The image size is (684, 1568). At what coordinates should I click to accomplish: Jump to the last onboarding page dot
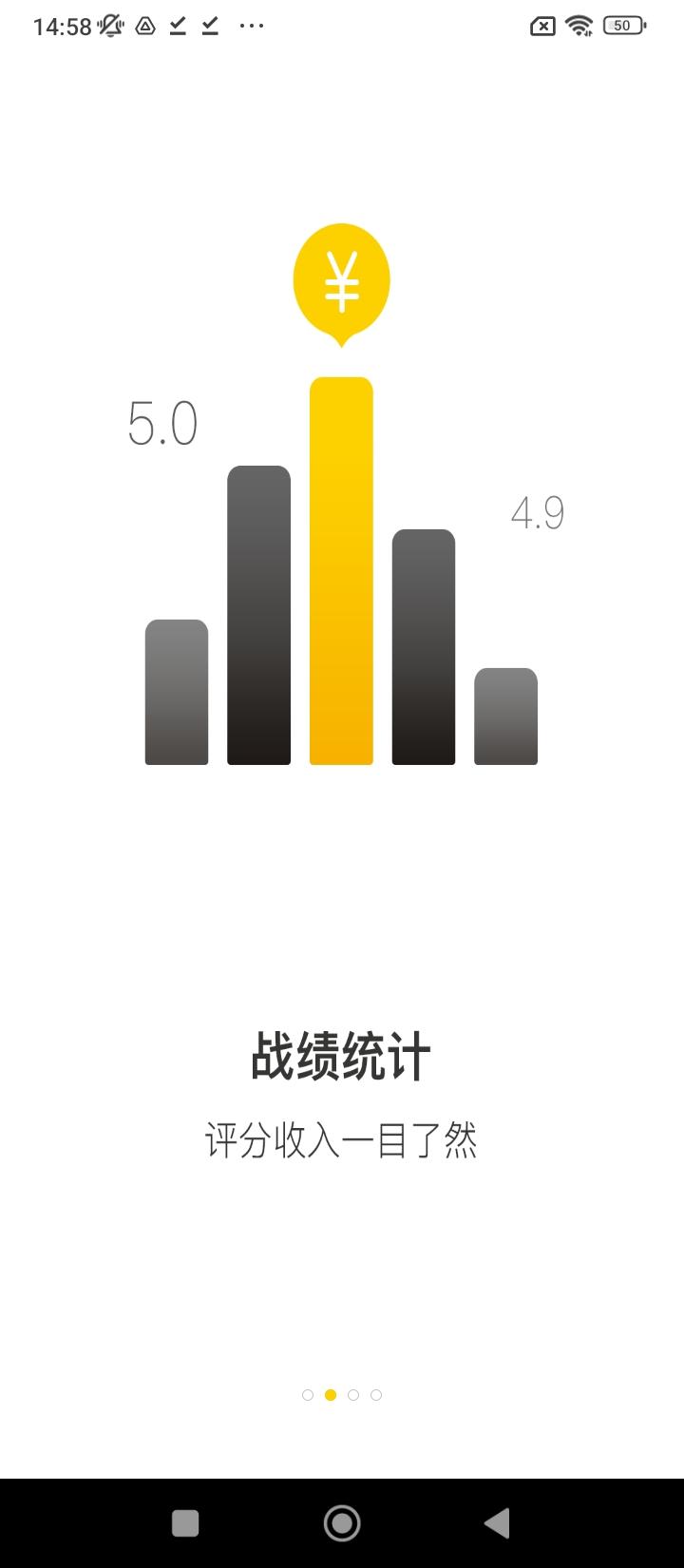377,1394
